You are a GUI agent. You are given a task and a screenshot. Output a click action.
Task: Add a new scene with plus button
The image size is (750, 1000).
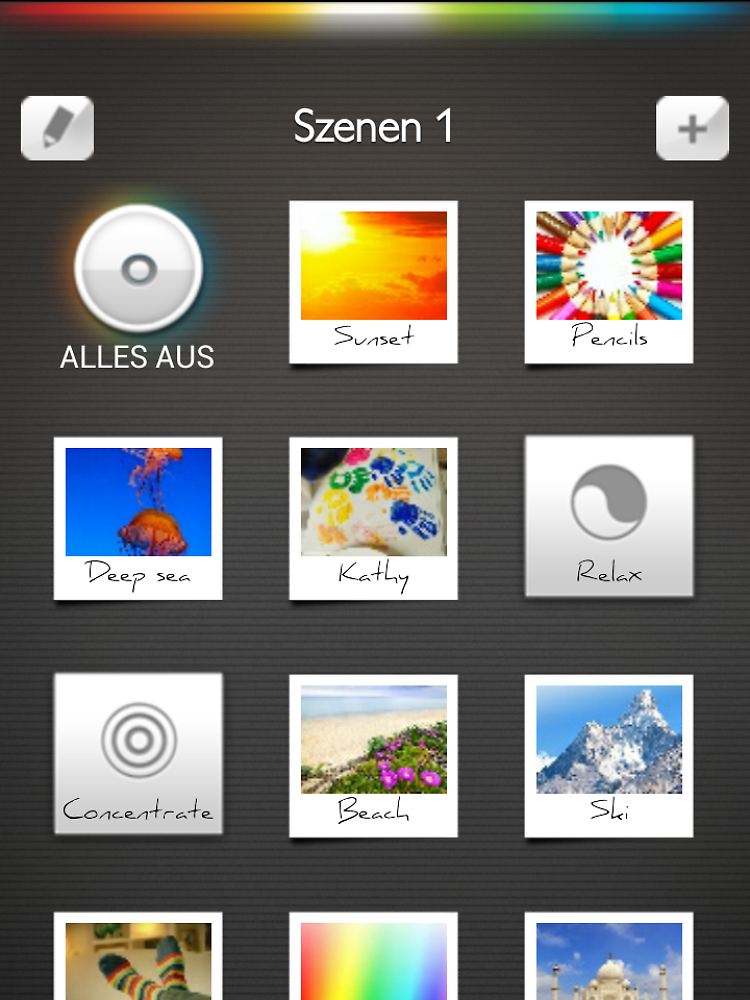click(692, 128)
